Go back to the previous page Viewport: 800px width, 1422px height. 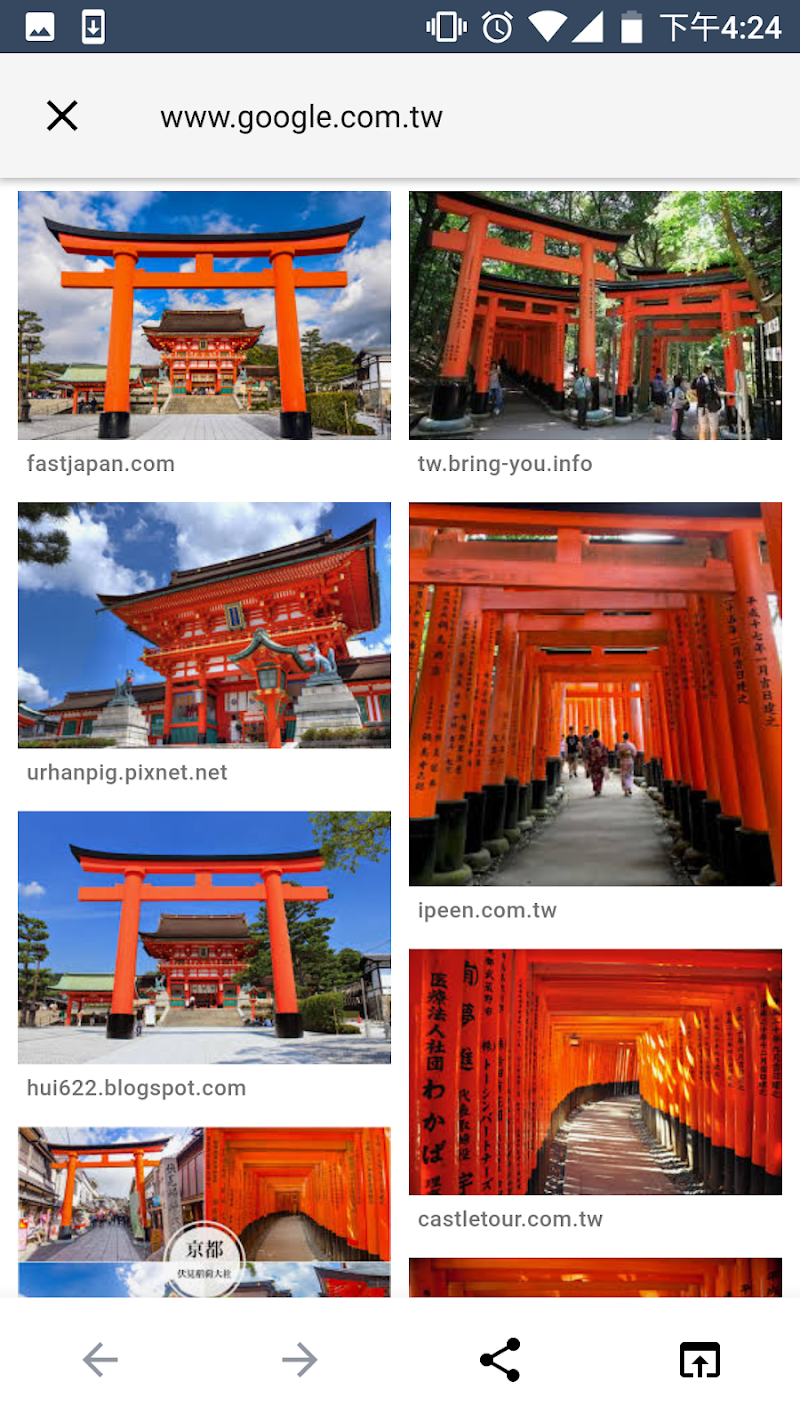100,1360
